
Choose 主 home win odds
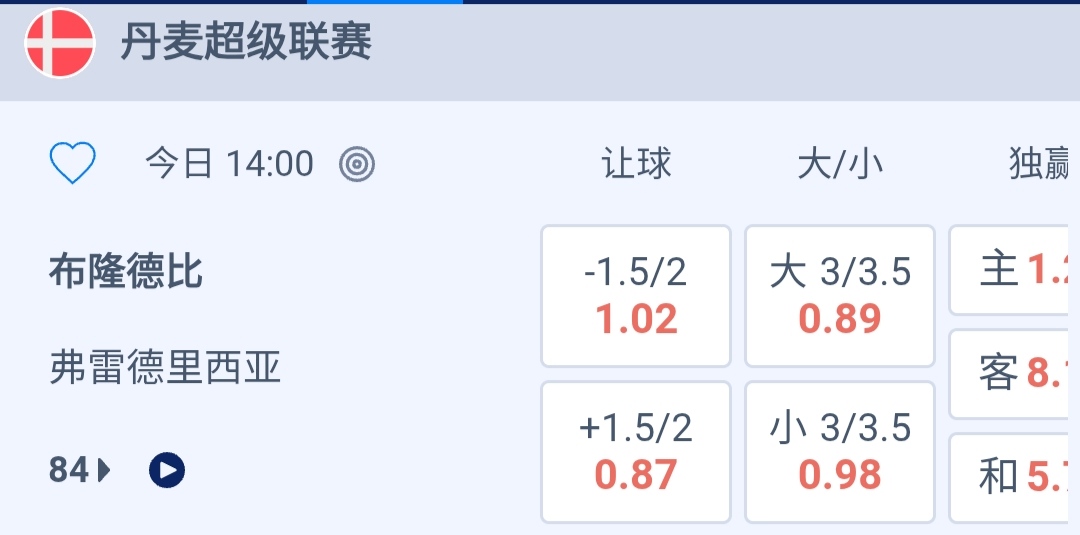[x=1012, y=271]
